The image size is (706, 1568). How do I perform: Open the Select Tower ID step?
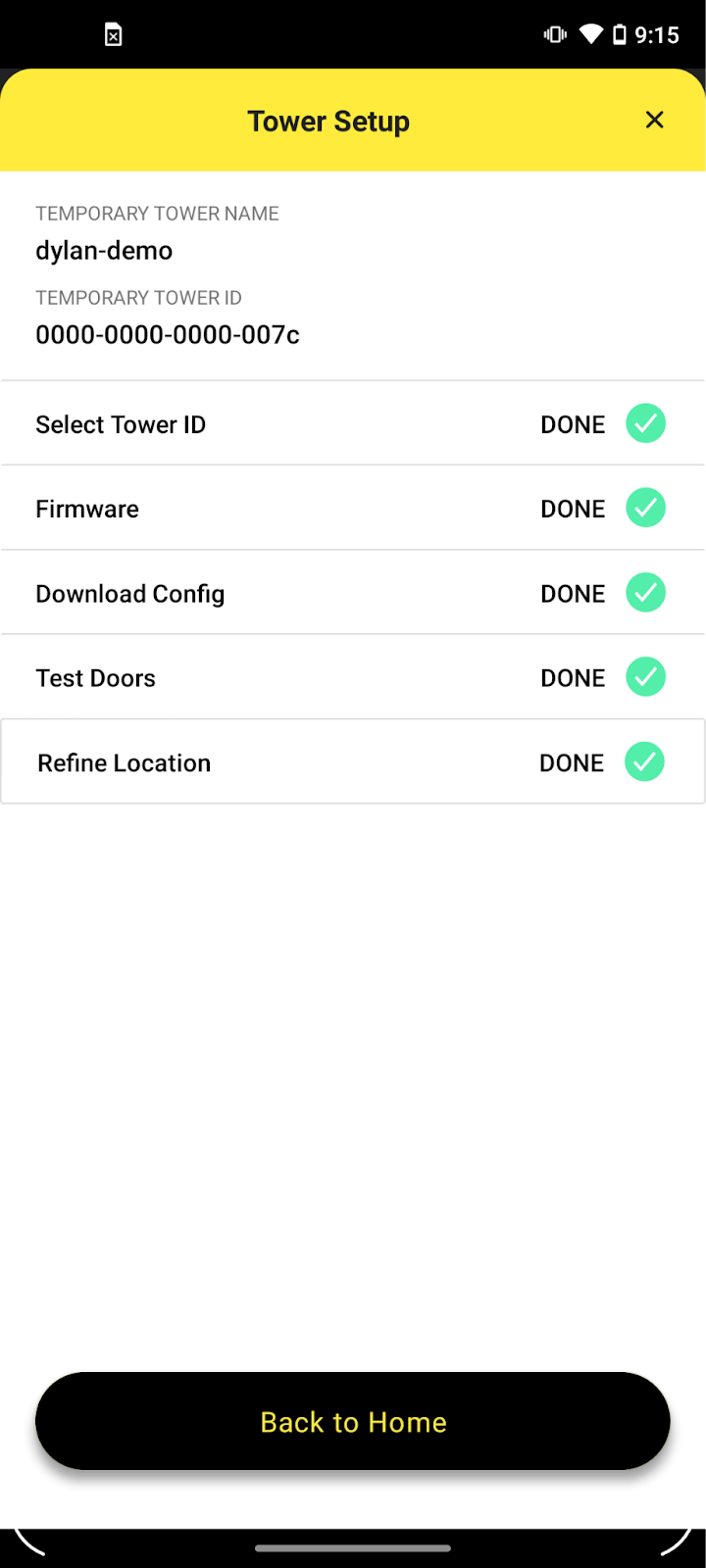(353, 423)
